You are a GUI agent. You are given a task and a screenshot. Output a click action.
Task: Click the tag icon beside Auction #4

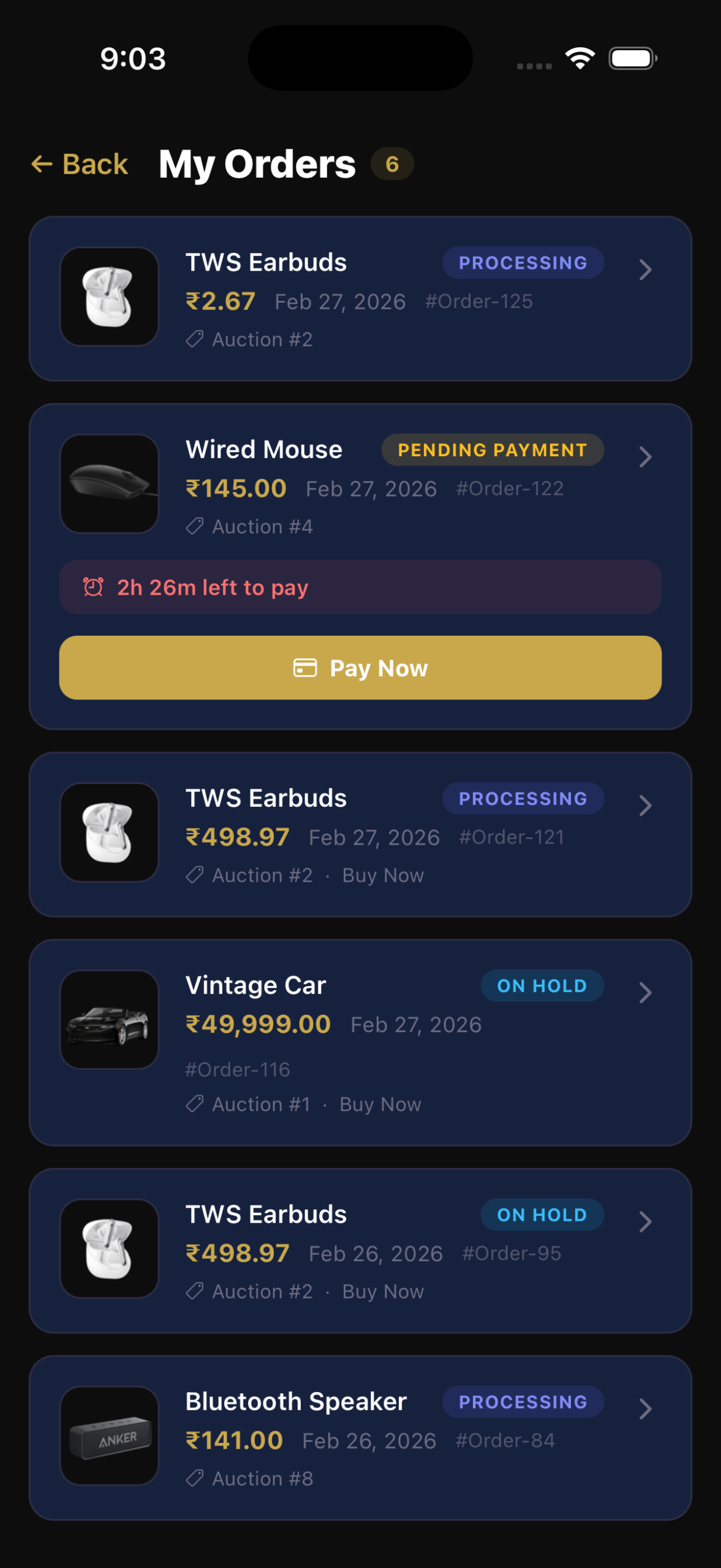click(195, 526)
